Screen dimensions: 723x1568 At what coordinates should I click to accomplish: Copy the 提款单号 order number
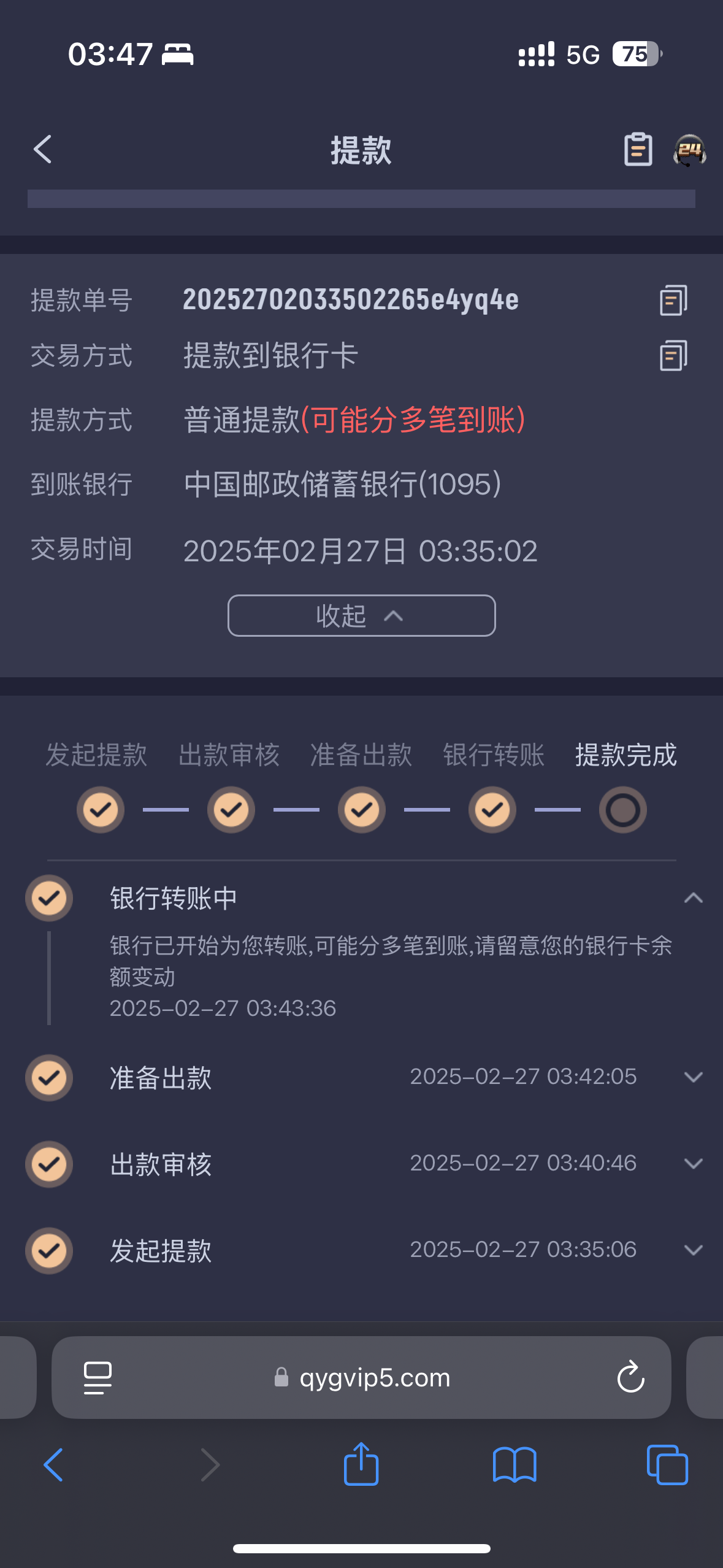(x=673, y=300)
